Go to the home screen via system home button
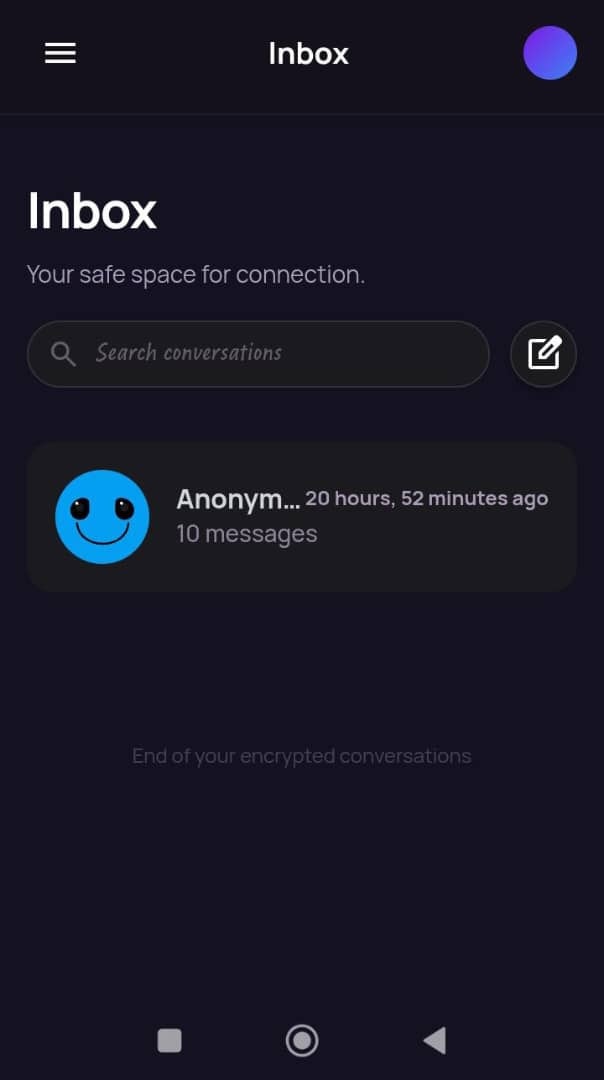Image resolution: width=604 pixels, height=1080 pixels. 301,1040
